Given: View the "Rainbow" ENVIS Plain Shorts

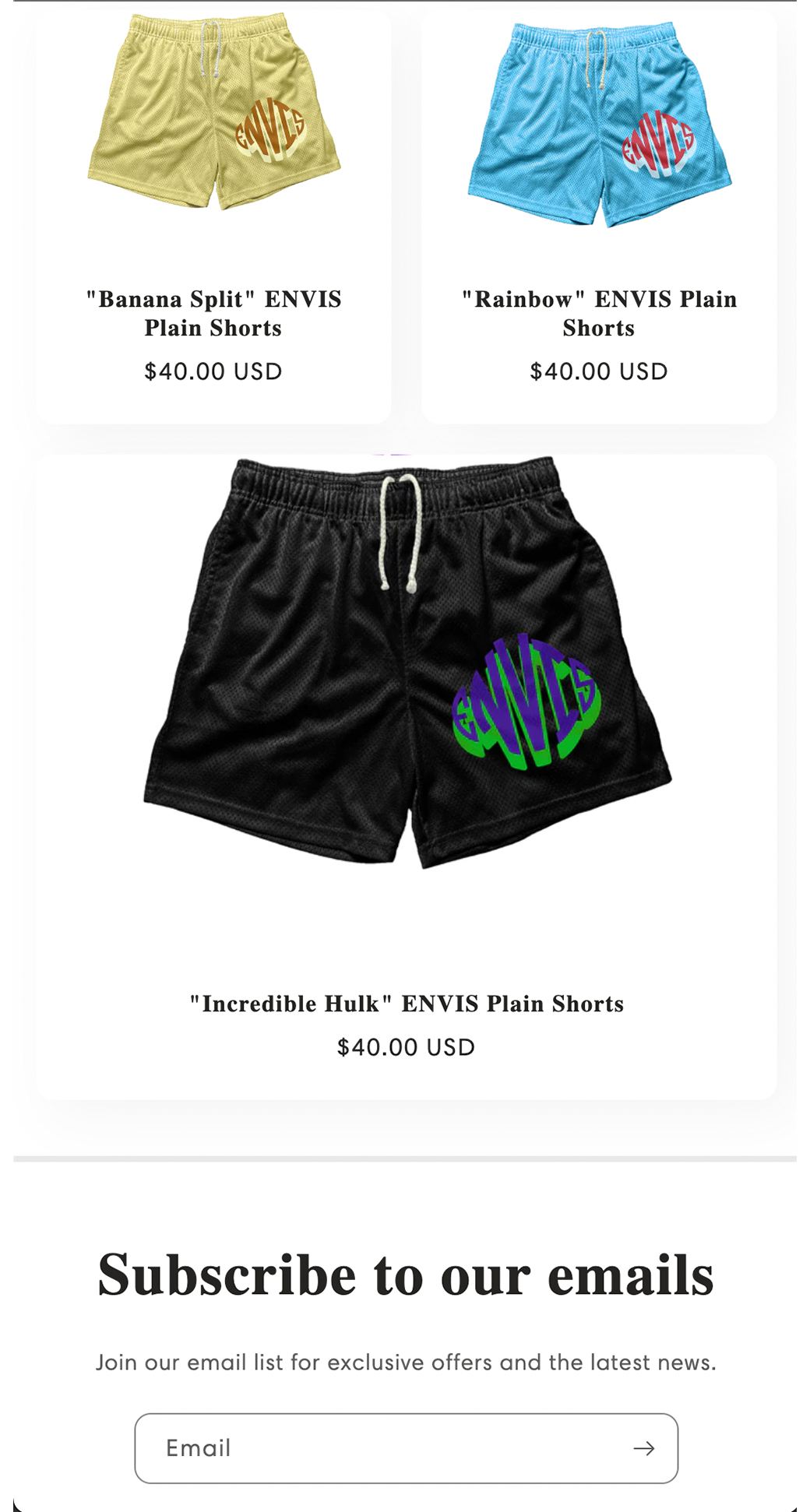Looking at the screenshot, I should [x=598, y=313].
